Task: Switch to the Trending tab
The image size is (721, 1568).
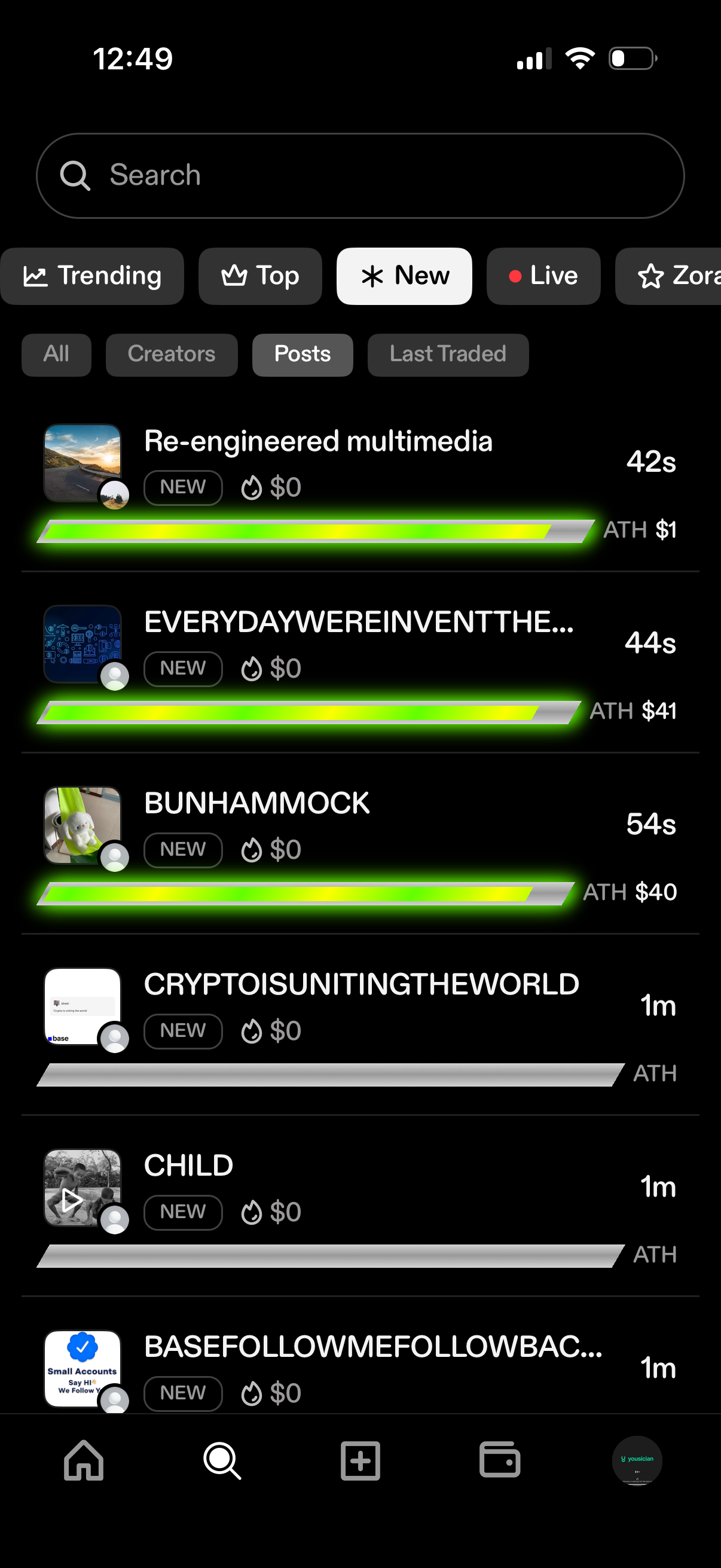Action: [92, 276]
